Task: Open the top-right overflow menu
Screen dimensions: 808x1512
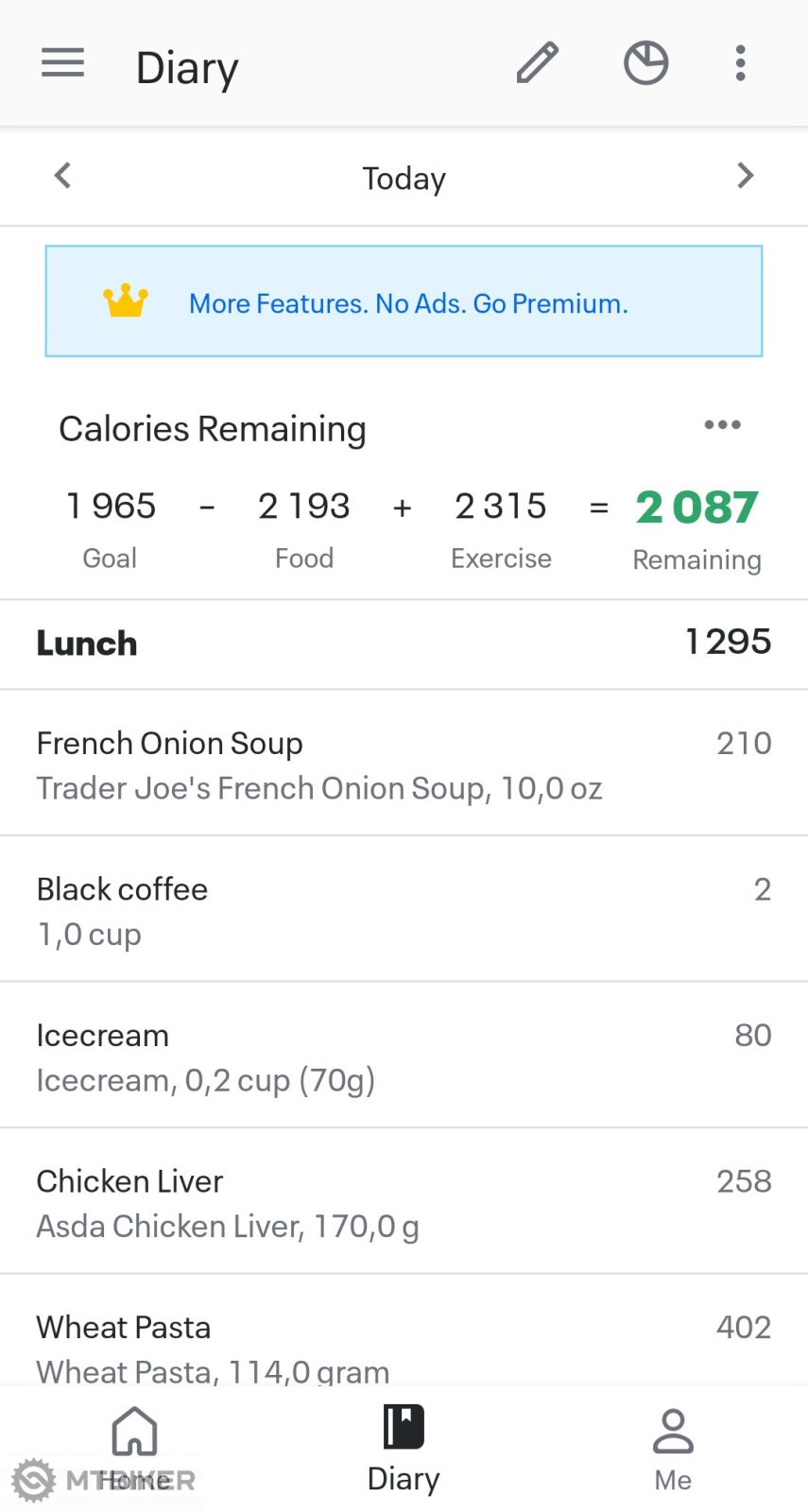Action: click(740, 62)
